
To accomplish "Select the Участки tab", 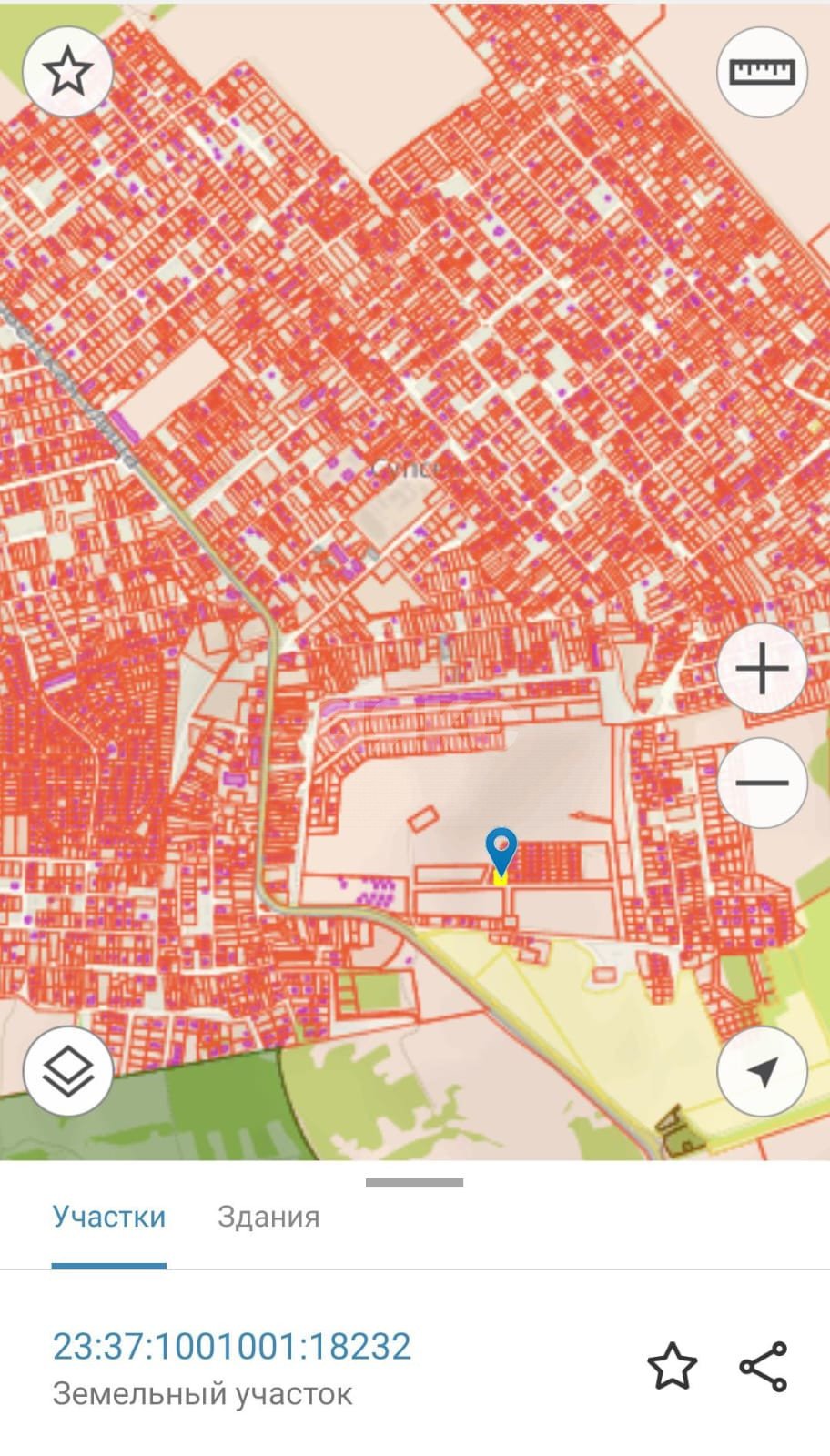I will 110,1217.
